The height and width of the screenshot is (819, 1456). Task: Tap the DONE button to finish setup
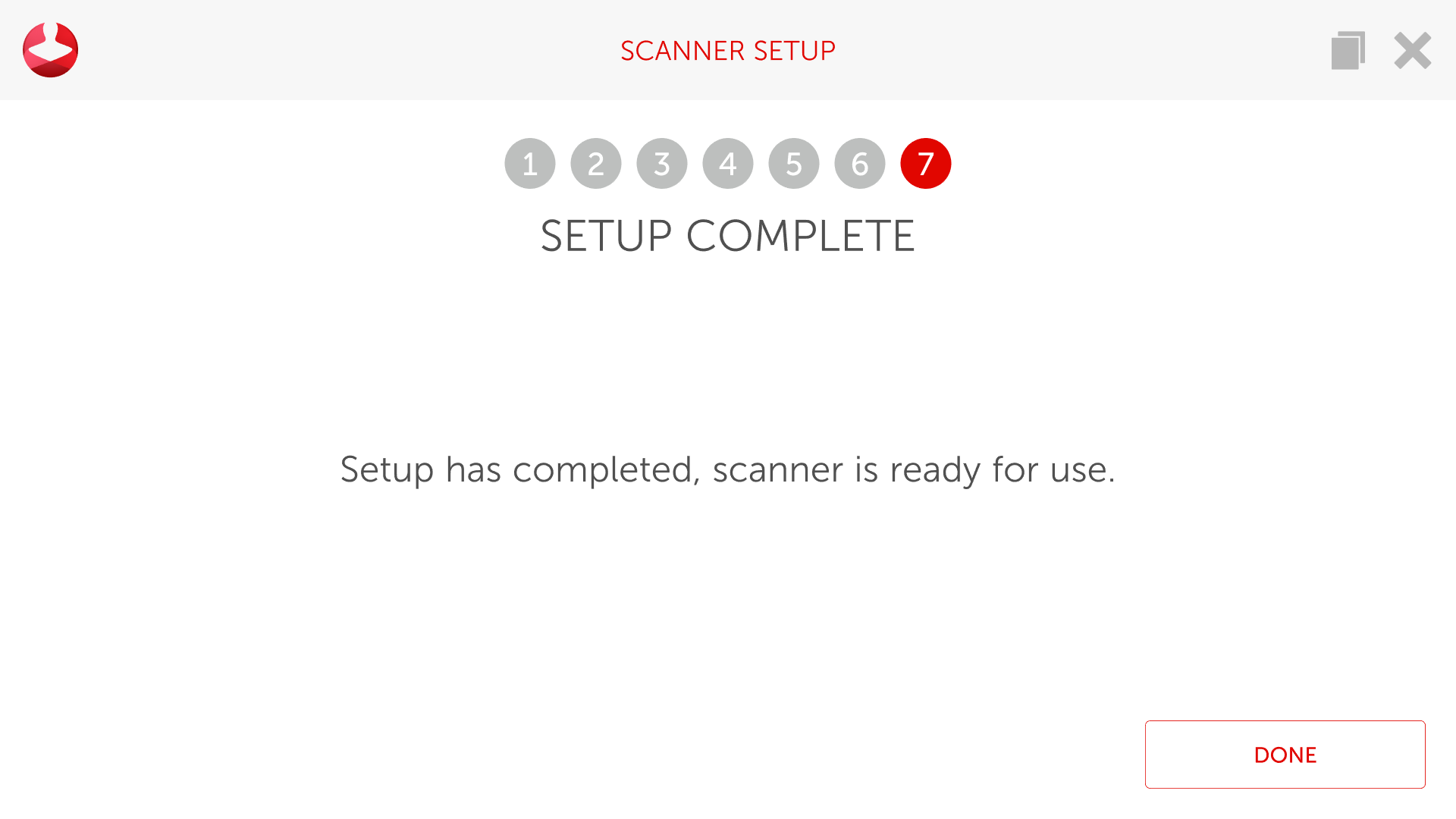[x=1285, y=755]
